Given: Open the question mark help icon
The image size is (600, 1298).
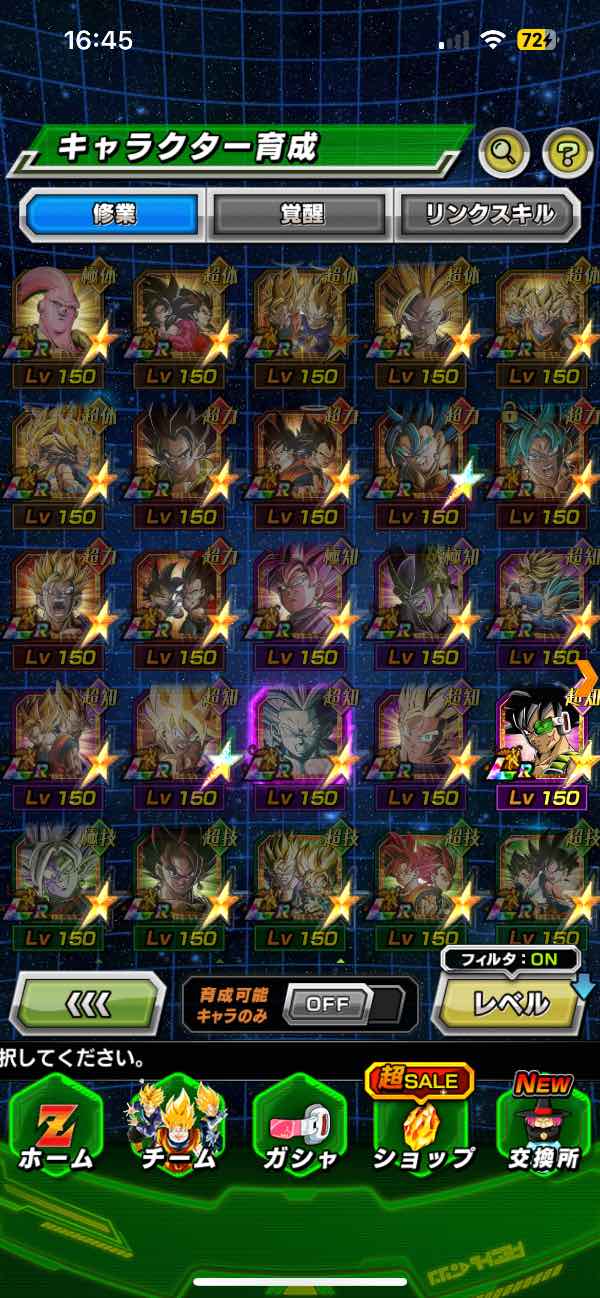Looking at the screenshot, I should click(567, 152).
